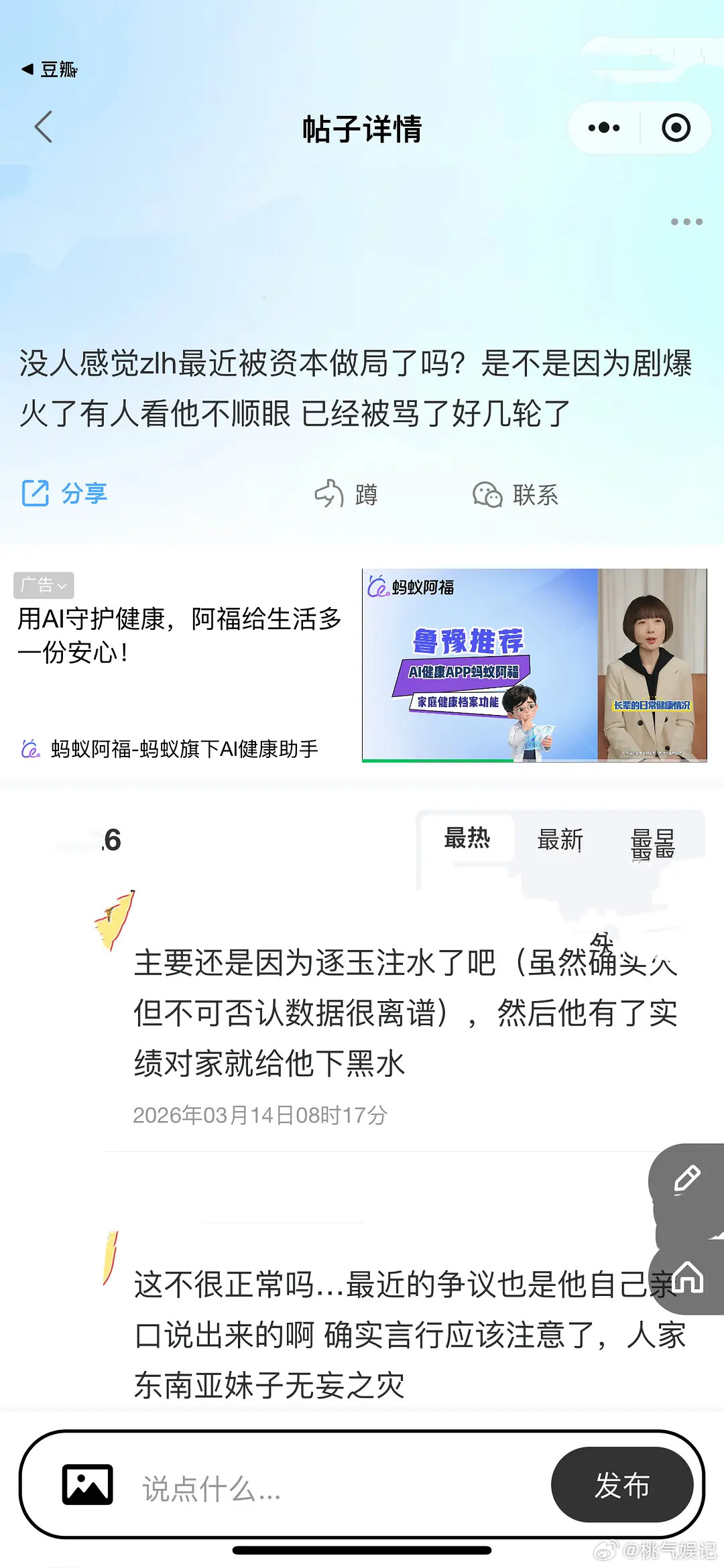Tap the 蹲 (follow) icon
Image resolution: width=724 pixels, height=1568 pixels.
[x=346, y=495]
